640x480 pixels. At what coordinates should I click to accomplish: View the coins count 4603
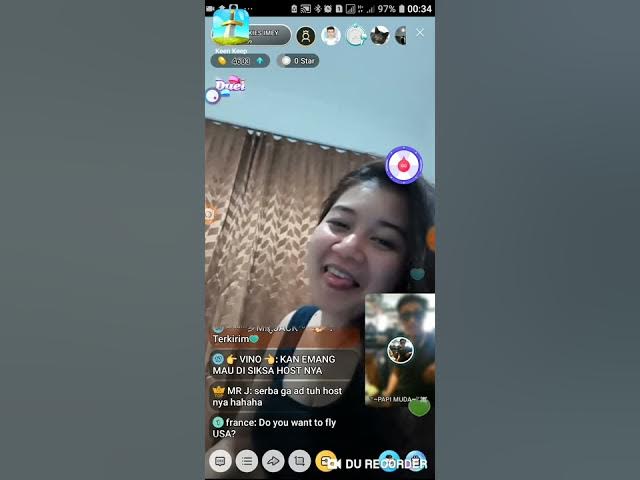(x=240, y=61)
